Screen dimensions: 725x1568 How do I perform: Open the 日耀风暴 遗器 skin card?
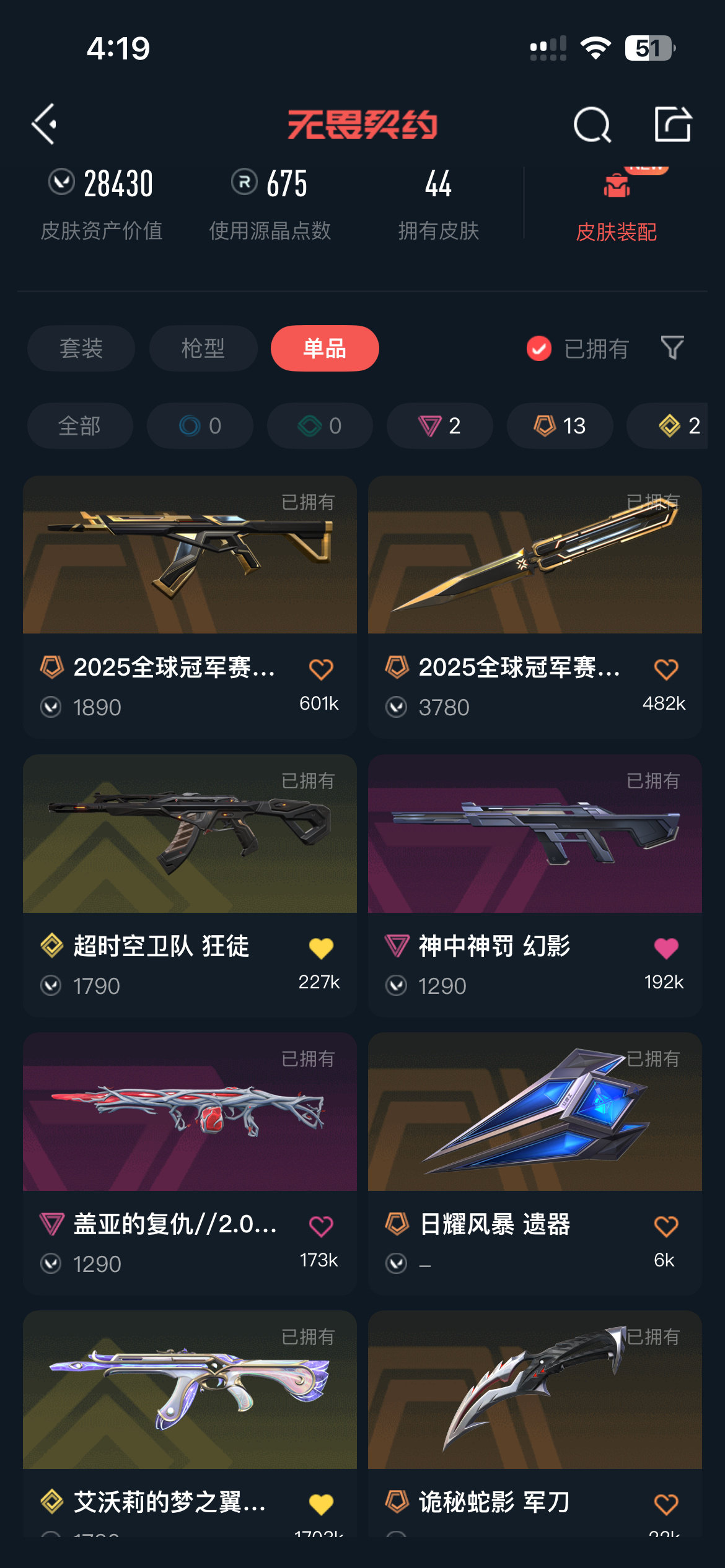coord(534,1115)
